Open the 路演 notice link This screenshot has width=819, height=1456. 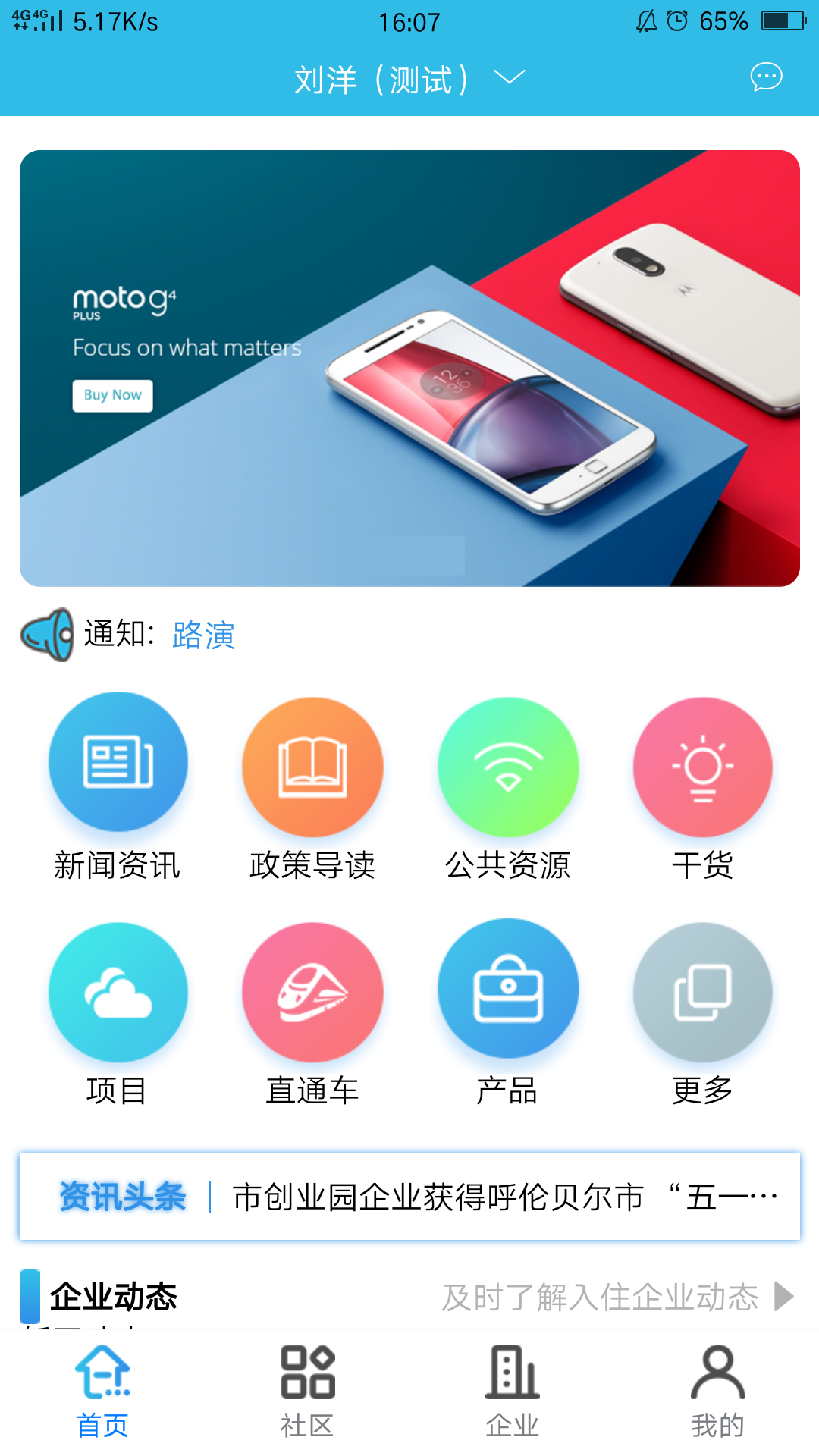tap(203, 635)
